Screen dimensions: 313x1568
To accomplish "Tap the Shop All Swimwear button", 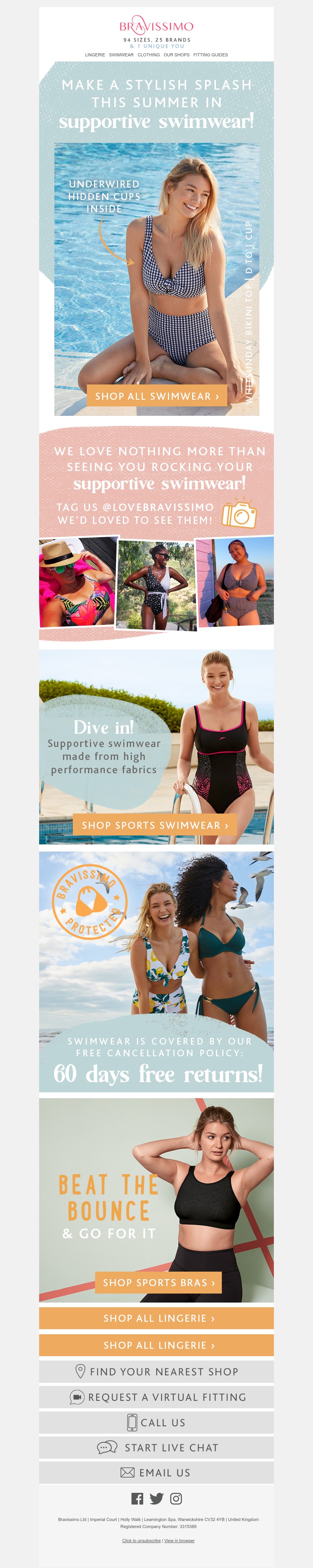I will 157,396.
